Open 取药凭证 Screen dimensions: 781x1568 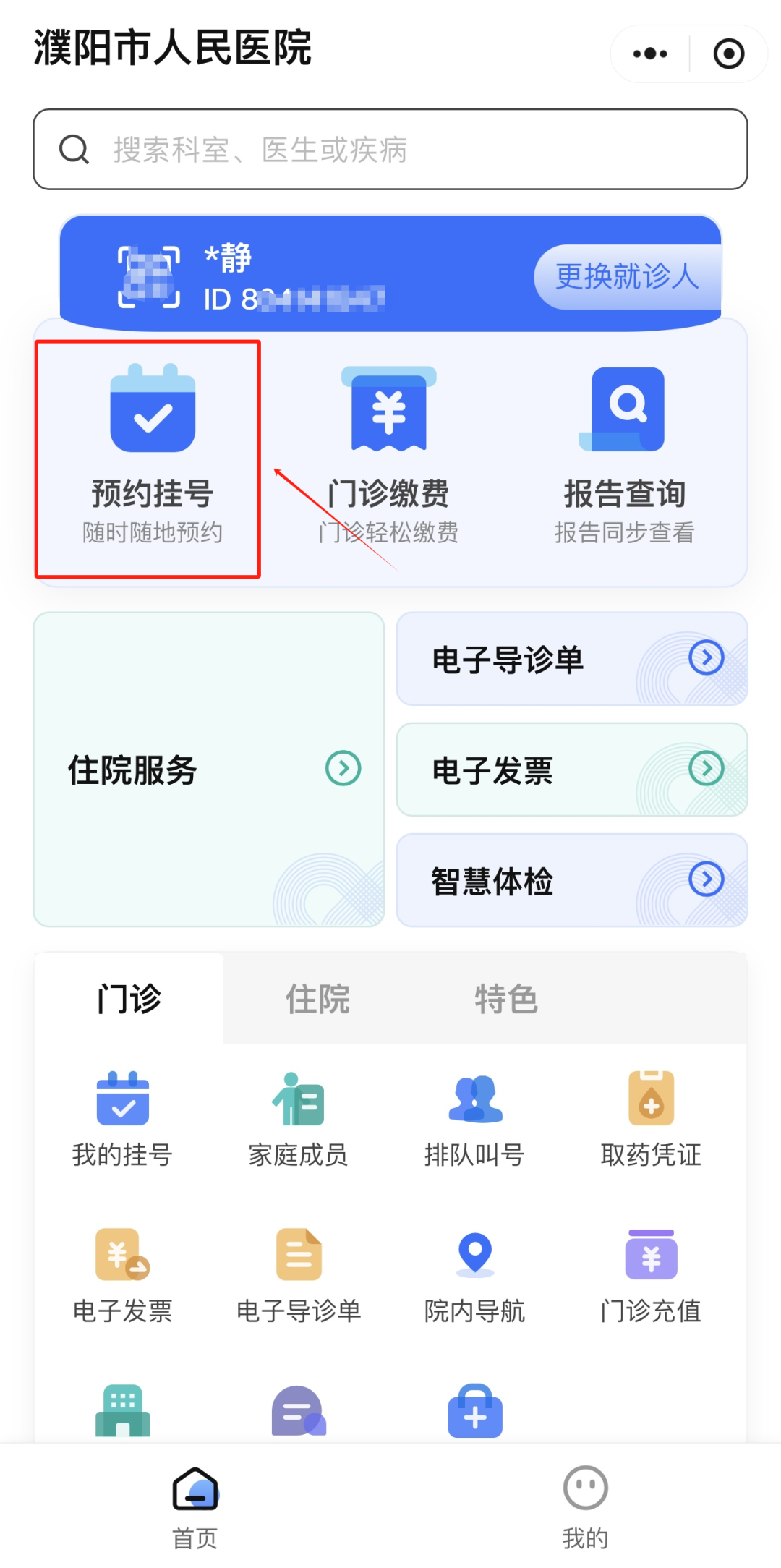pos(651,1119)
